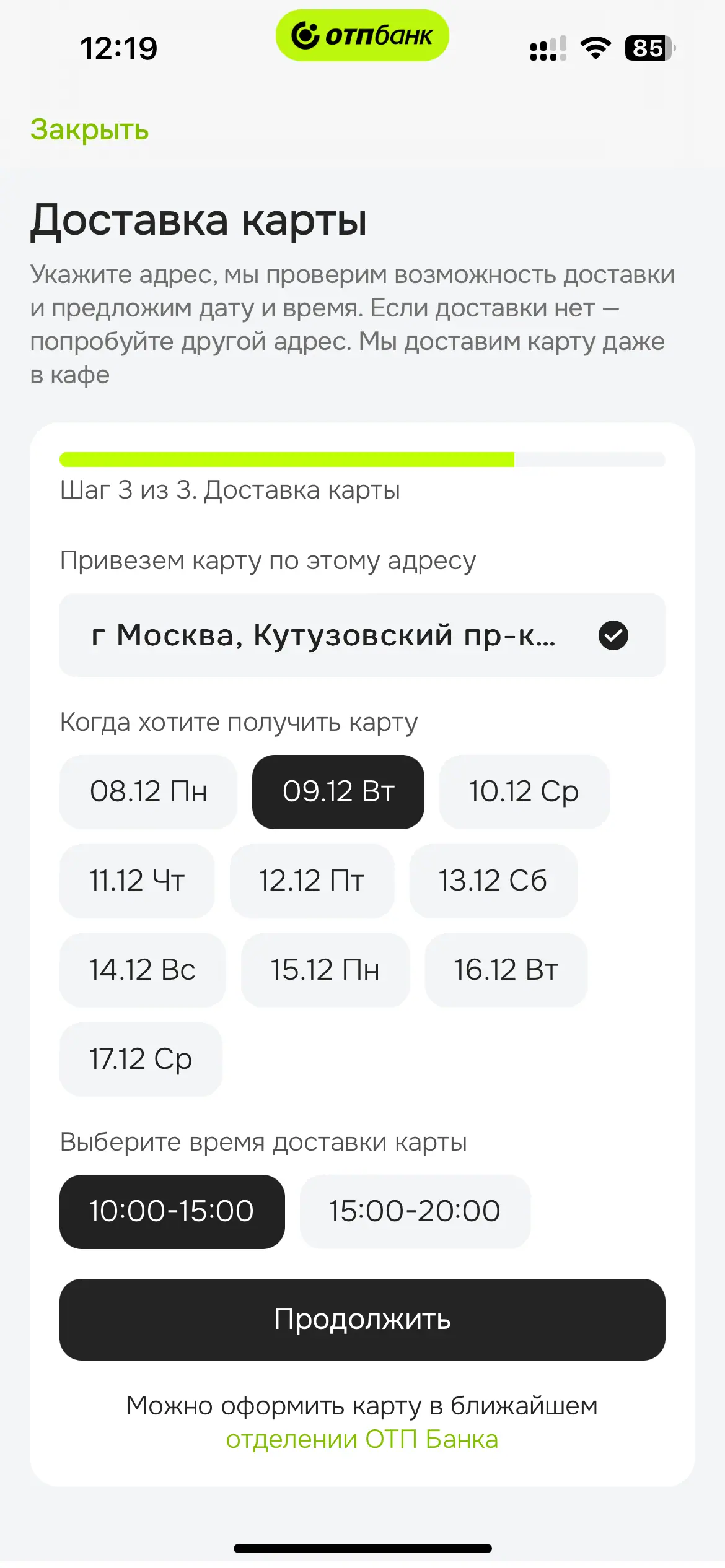Switch to the 15:00-20:00 time slot
This screenshot has width=725, height=1568.
(415, 1211)
